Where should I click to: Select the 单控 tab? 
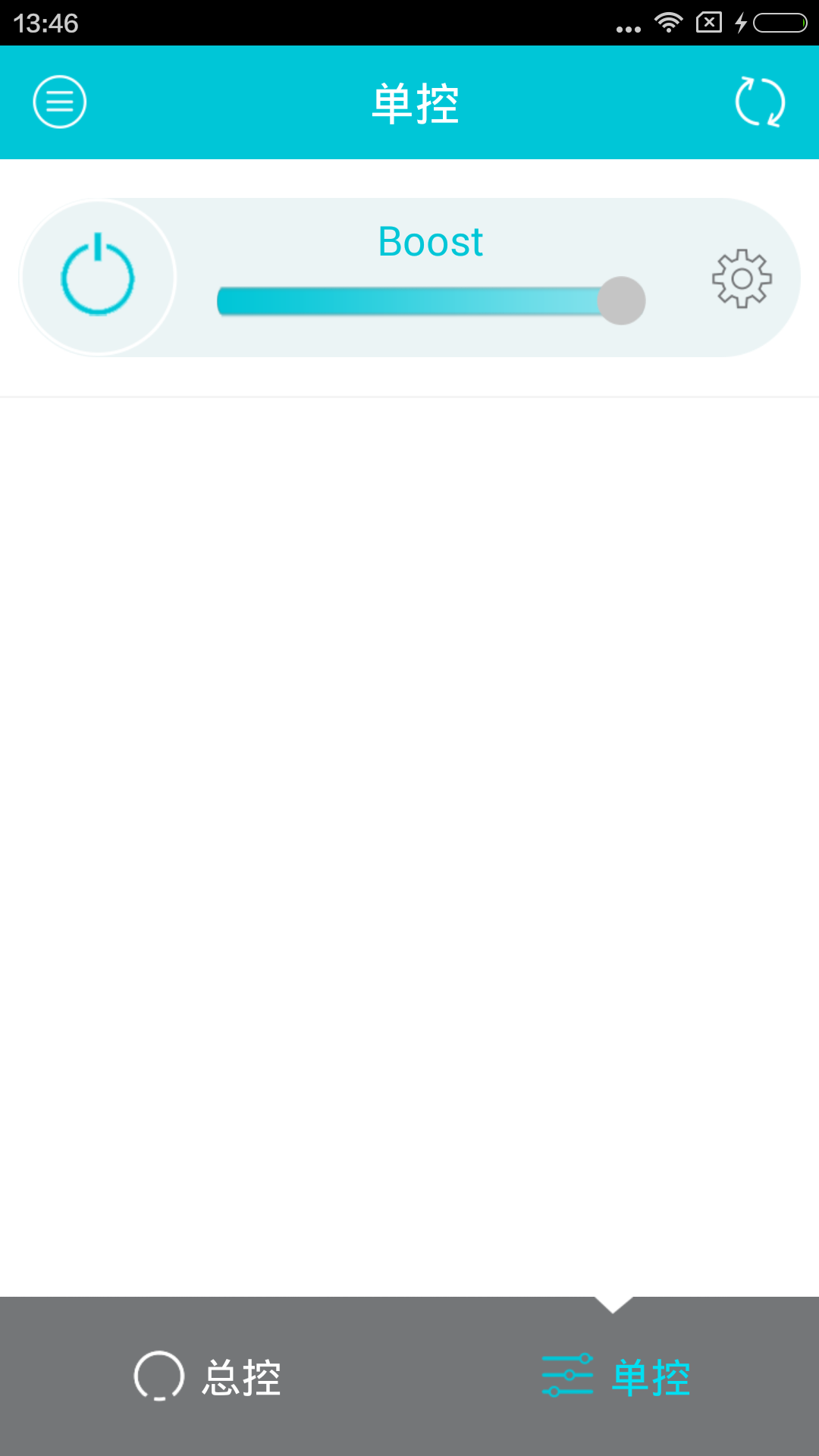[x=615, y=1376]
